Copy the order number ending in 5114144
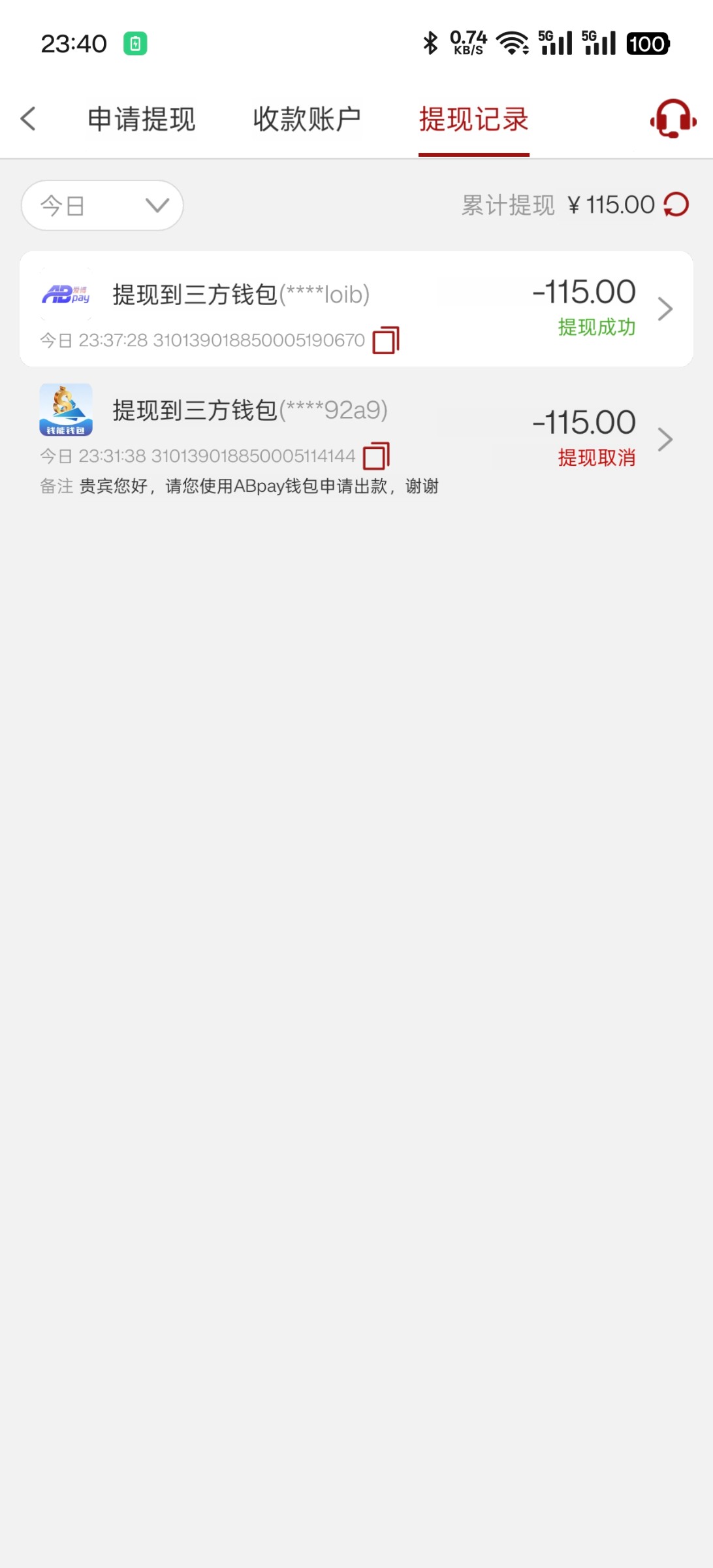Viewport: 713px width, 1568px height. point(376,456)
